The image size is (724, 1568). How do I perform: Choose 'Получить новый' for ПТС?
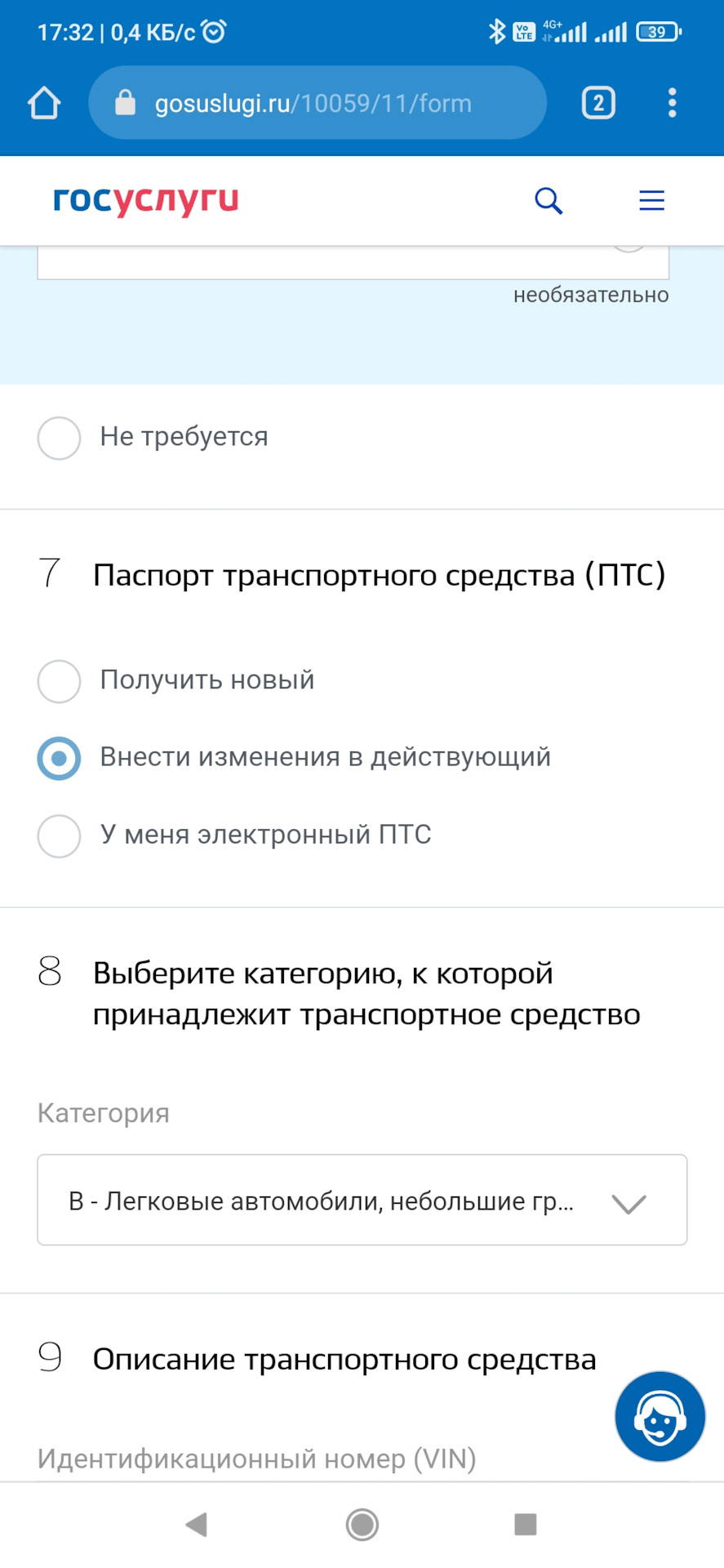pos(60,681)
